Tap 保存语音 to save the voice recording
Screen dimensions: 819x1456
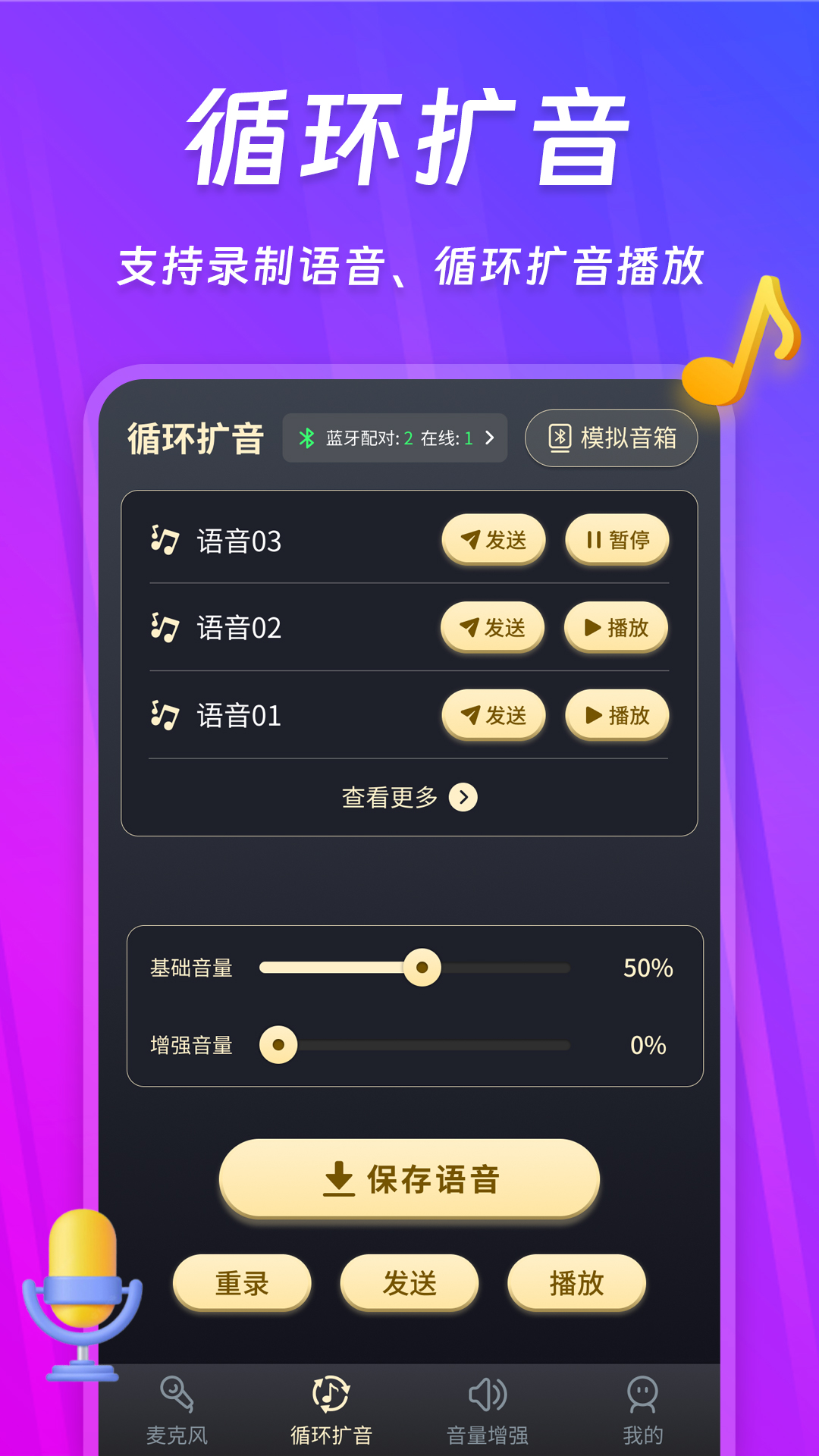pos(409,1179)
